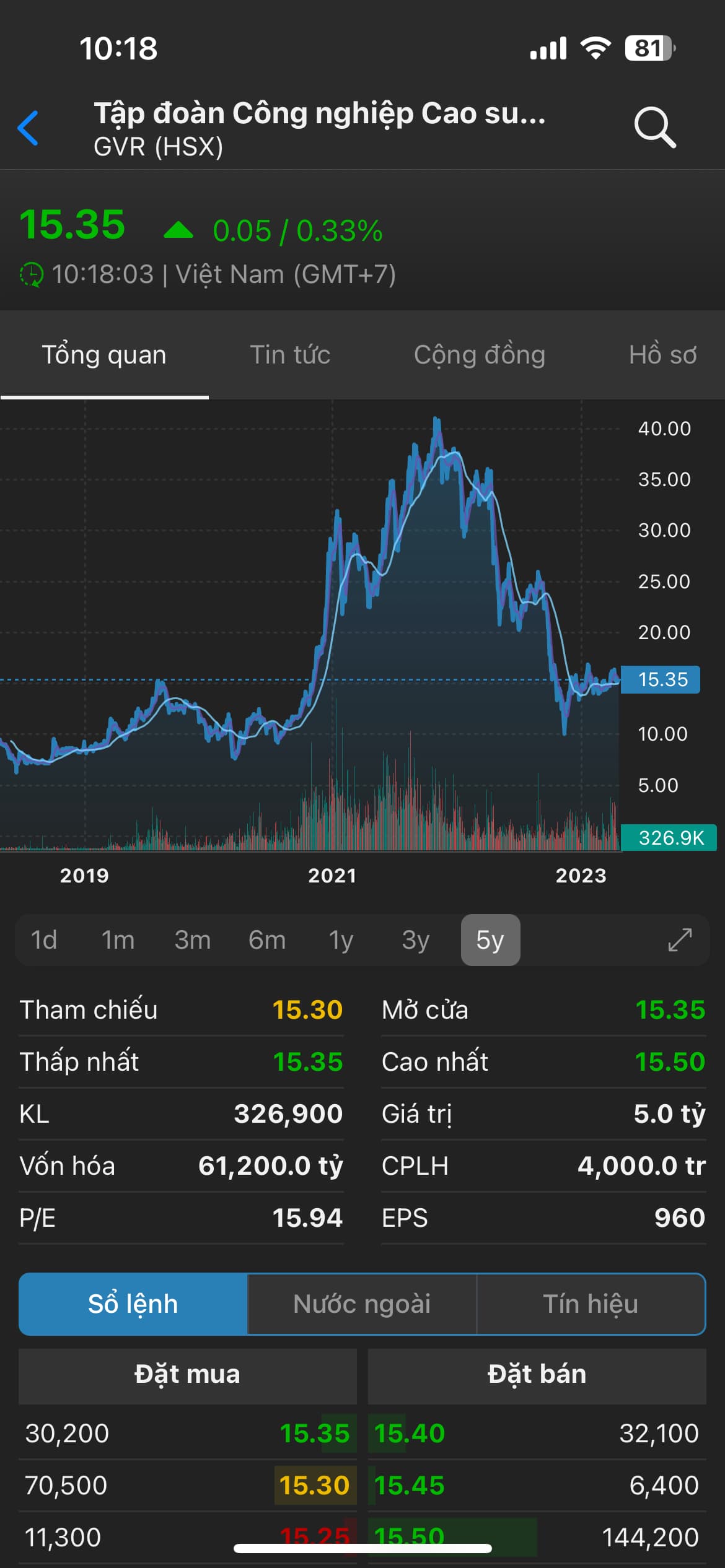Switch to the Hồ sơ tab
725x1568 pixels.
click(x=662, y=355)
